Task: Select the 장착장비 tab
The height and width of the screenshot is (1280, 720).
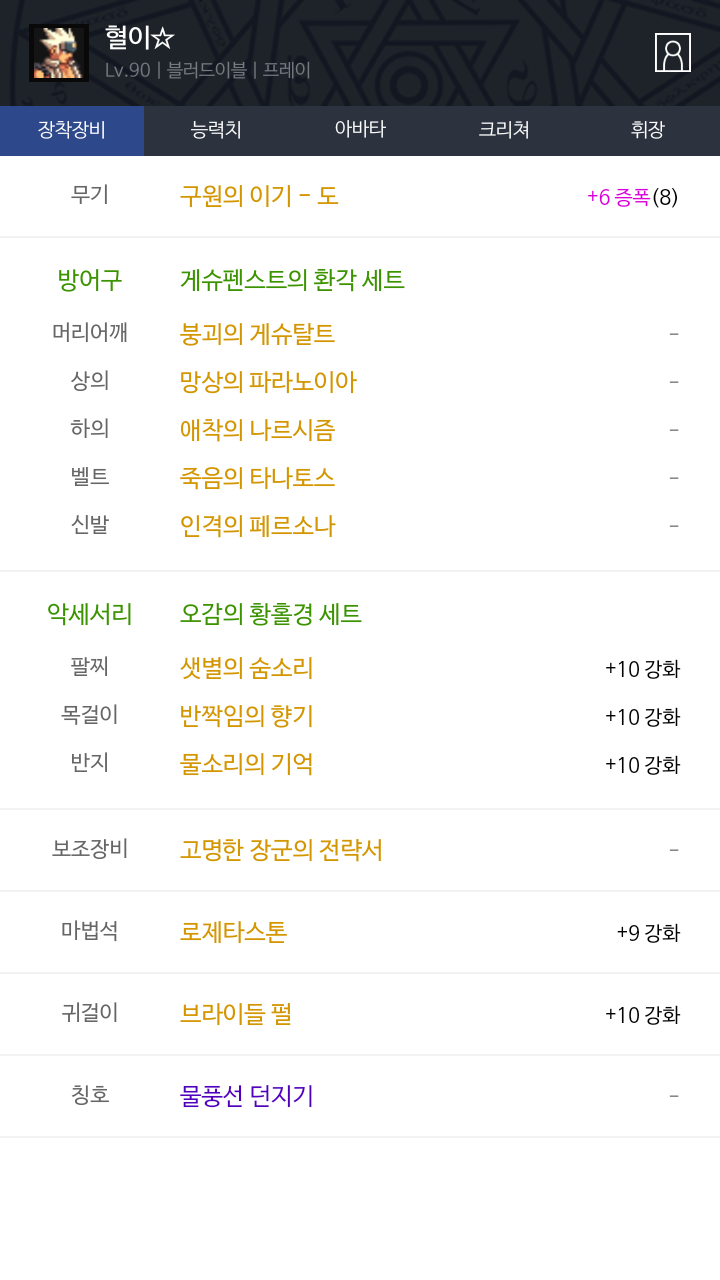Action: [72, 130]
